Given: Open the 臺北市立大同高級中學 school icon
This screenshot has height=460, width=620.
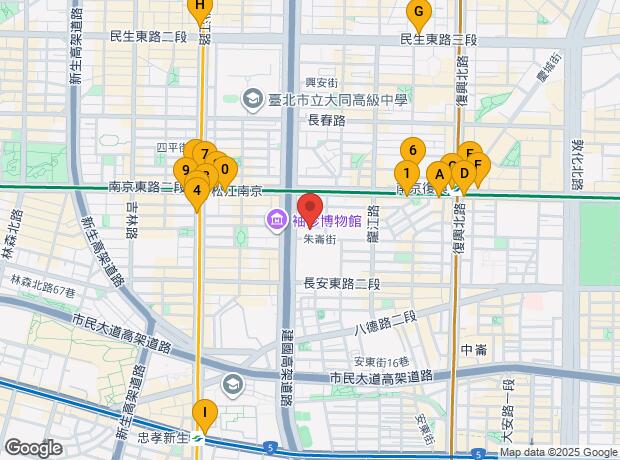Looking at the screenshot, I should [252, 100].
